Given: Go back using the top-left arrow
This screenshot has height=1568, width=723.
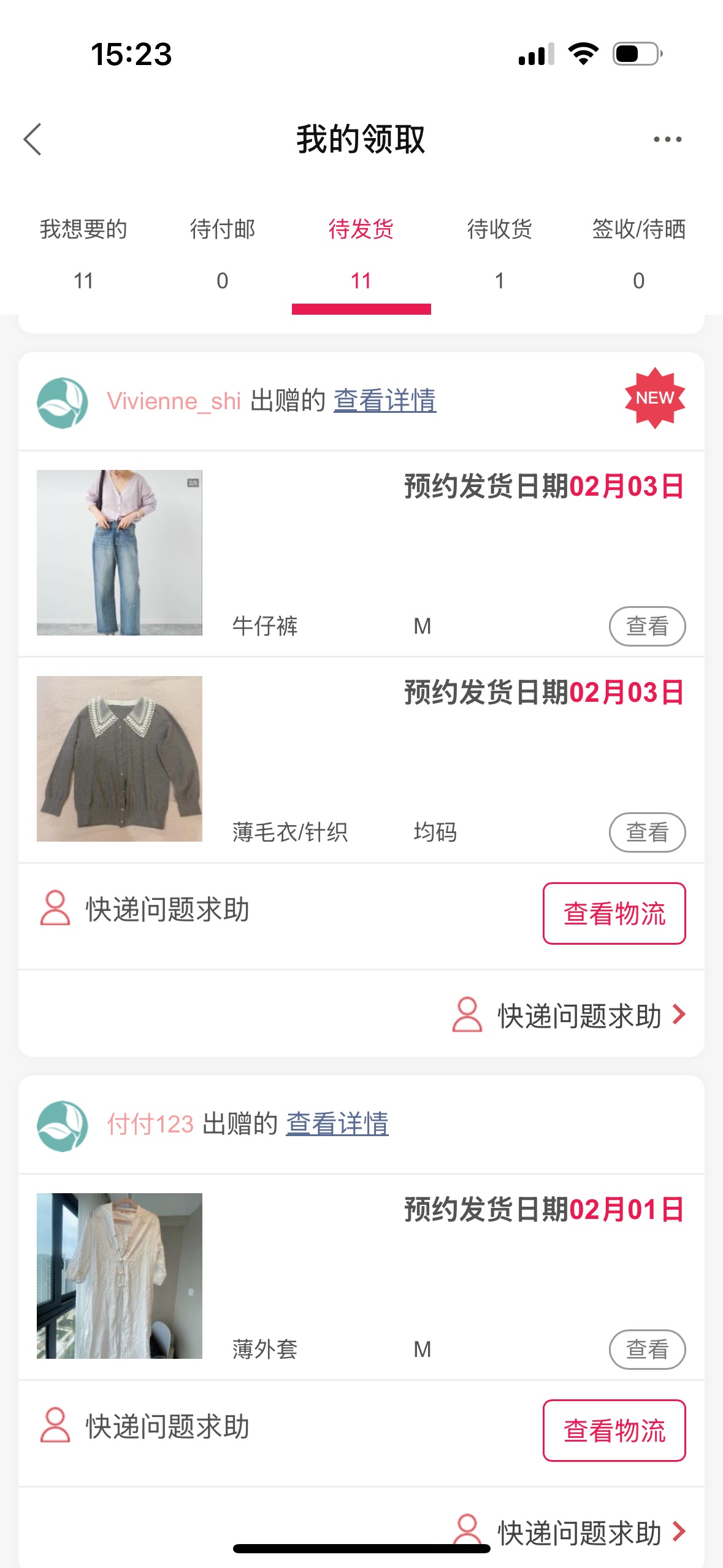Looking at the screenshot, I should 33,139.
